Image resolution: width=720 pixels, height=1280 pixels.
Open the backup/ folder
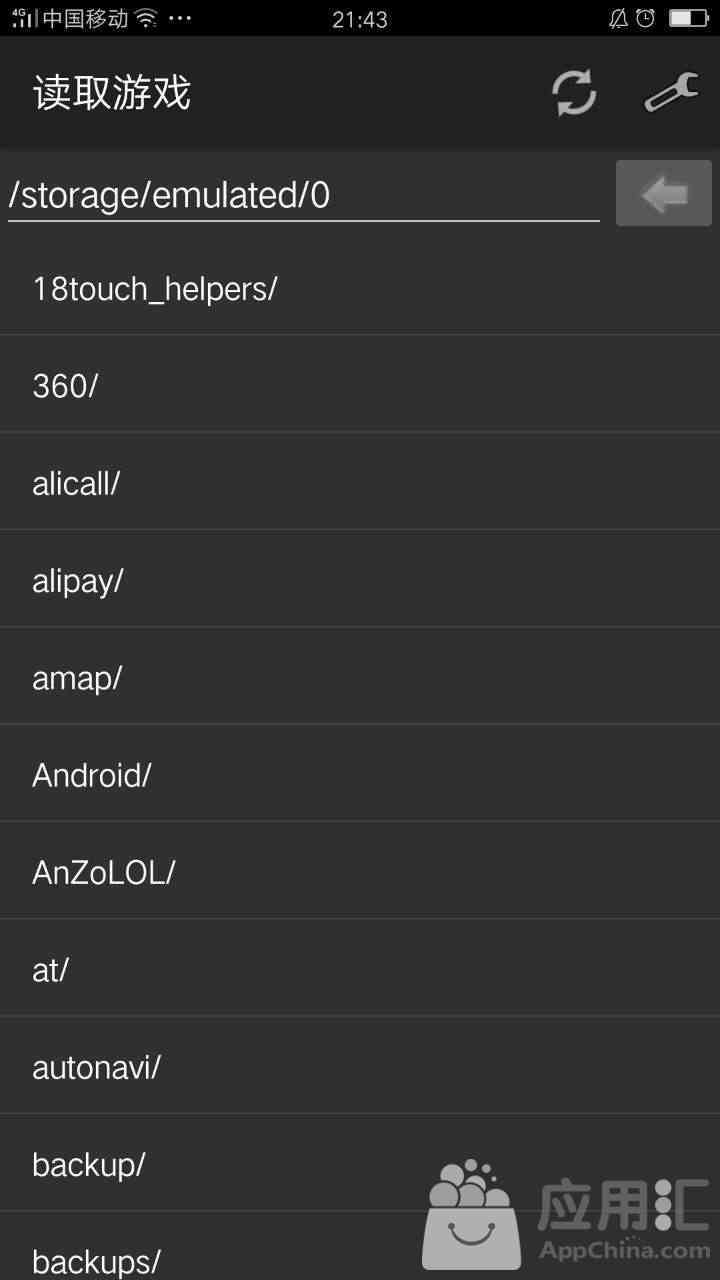click(360, 1164)
